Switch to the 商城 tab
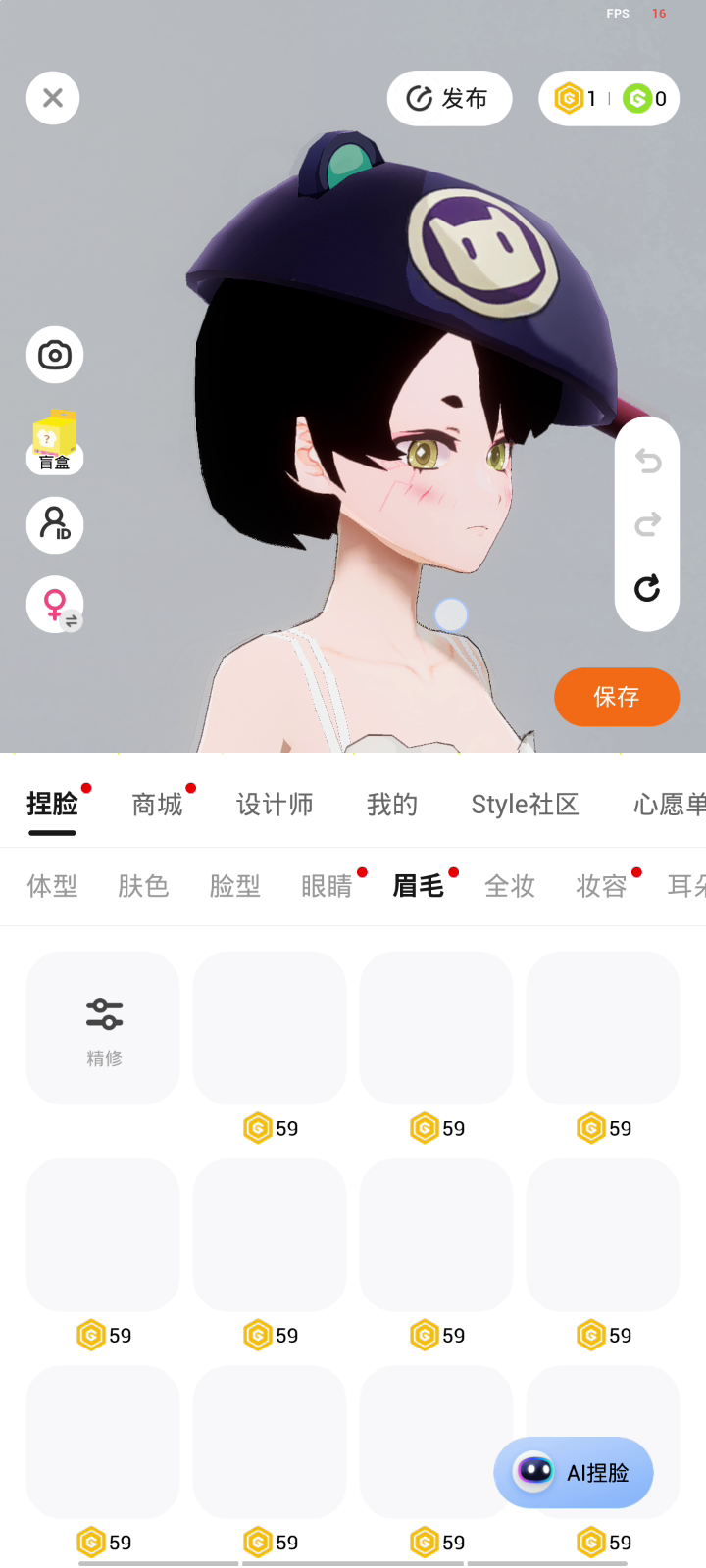The image size is (706, 1568). pyautogui.click(x=158, y=805)
